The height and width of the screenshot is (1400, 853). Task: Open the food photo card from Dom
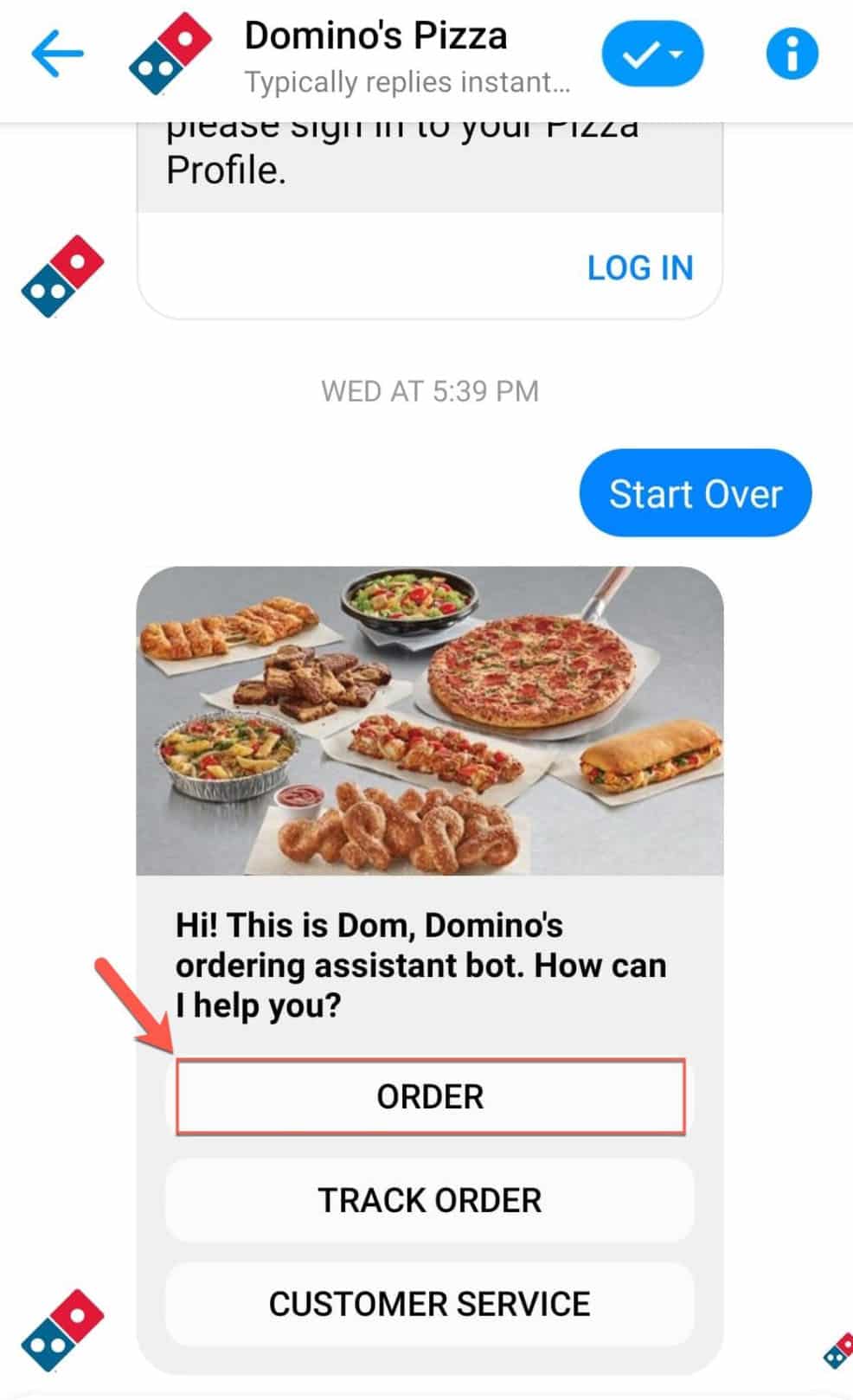pyautogui.click(x=430, y=721)
